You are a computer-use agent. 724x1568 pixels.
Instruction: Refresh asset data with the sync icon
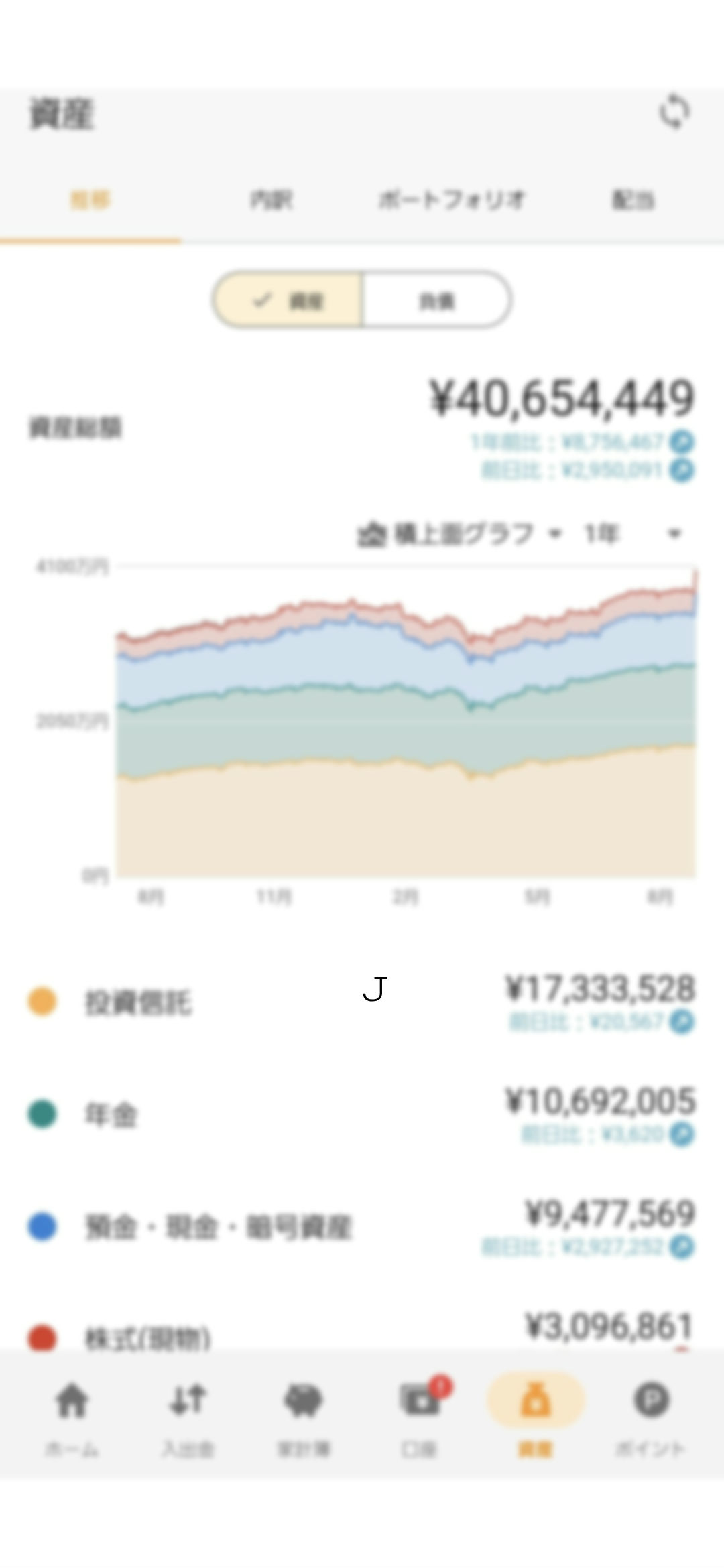tap(674, 111)
